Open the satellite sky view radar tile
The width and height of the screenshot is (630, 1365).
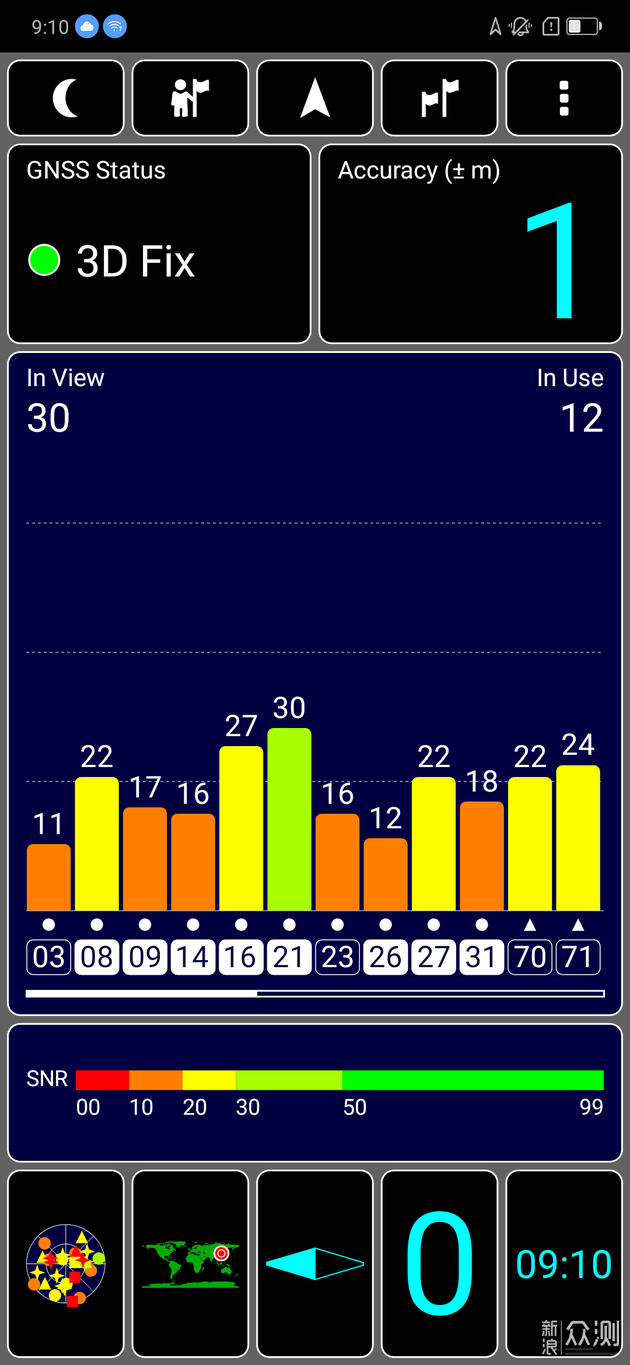[66, 1264]
